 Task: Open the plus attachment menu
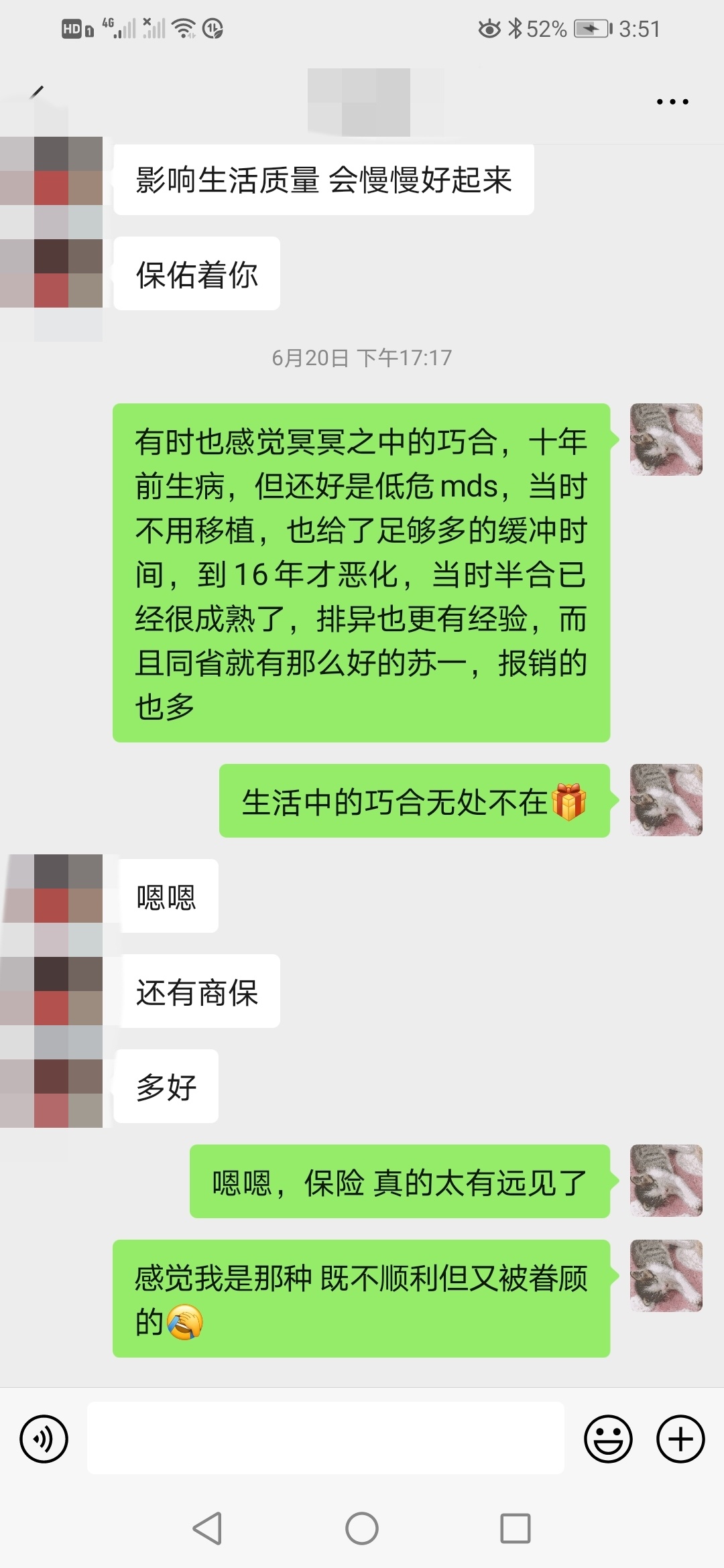point(680,1439)
